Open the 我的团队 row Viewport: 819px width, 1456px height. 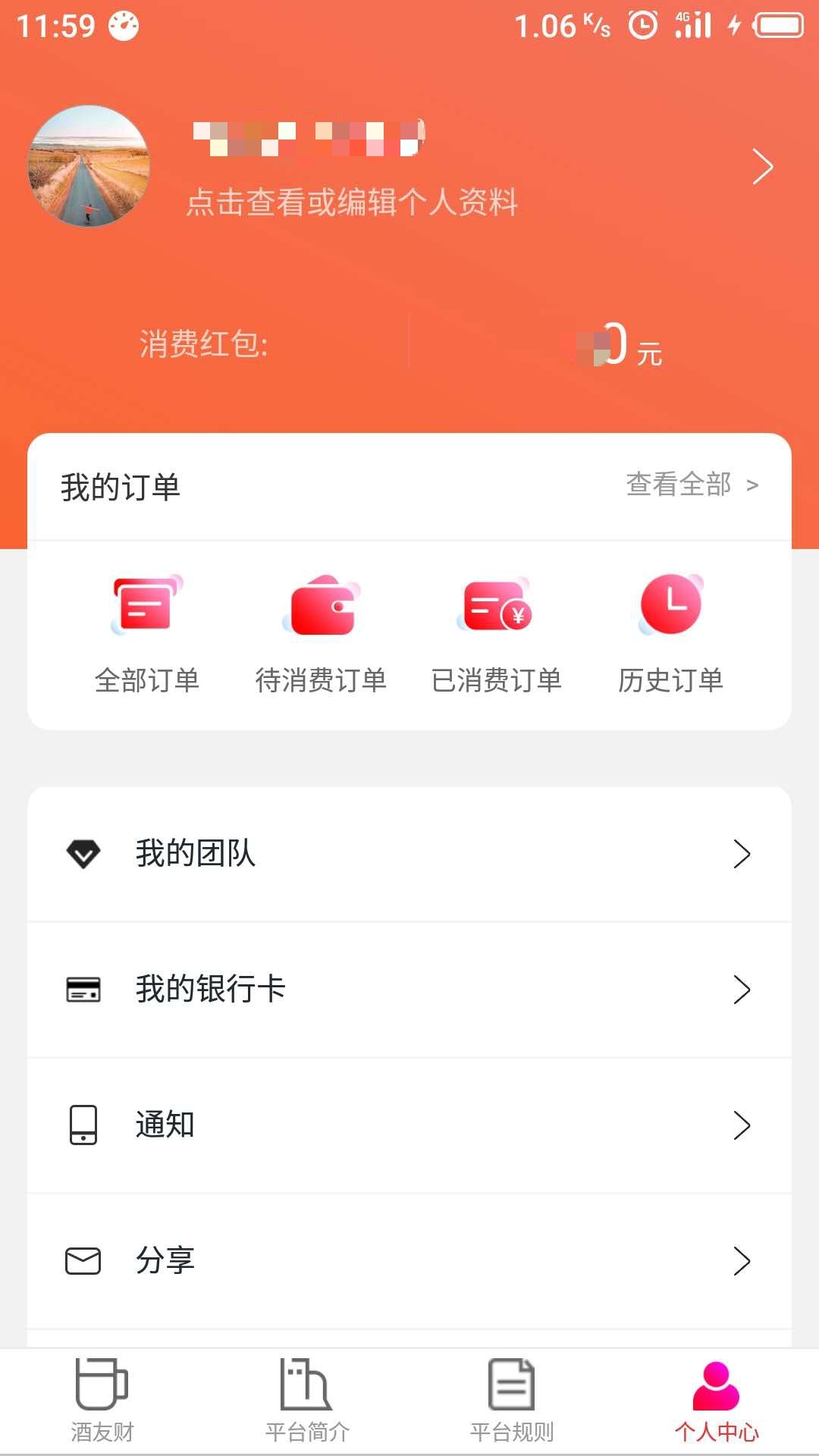pos(409,854)
